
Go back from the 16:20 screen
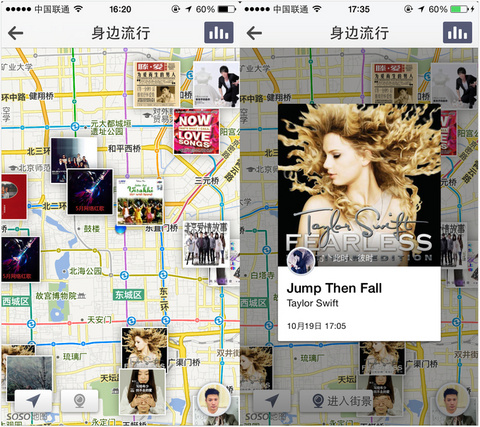click(16, 33)
